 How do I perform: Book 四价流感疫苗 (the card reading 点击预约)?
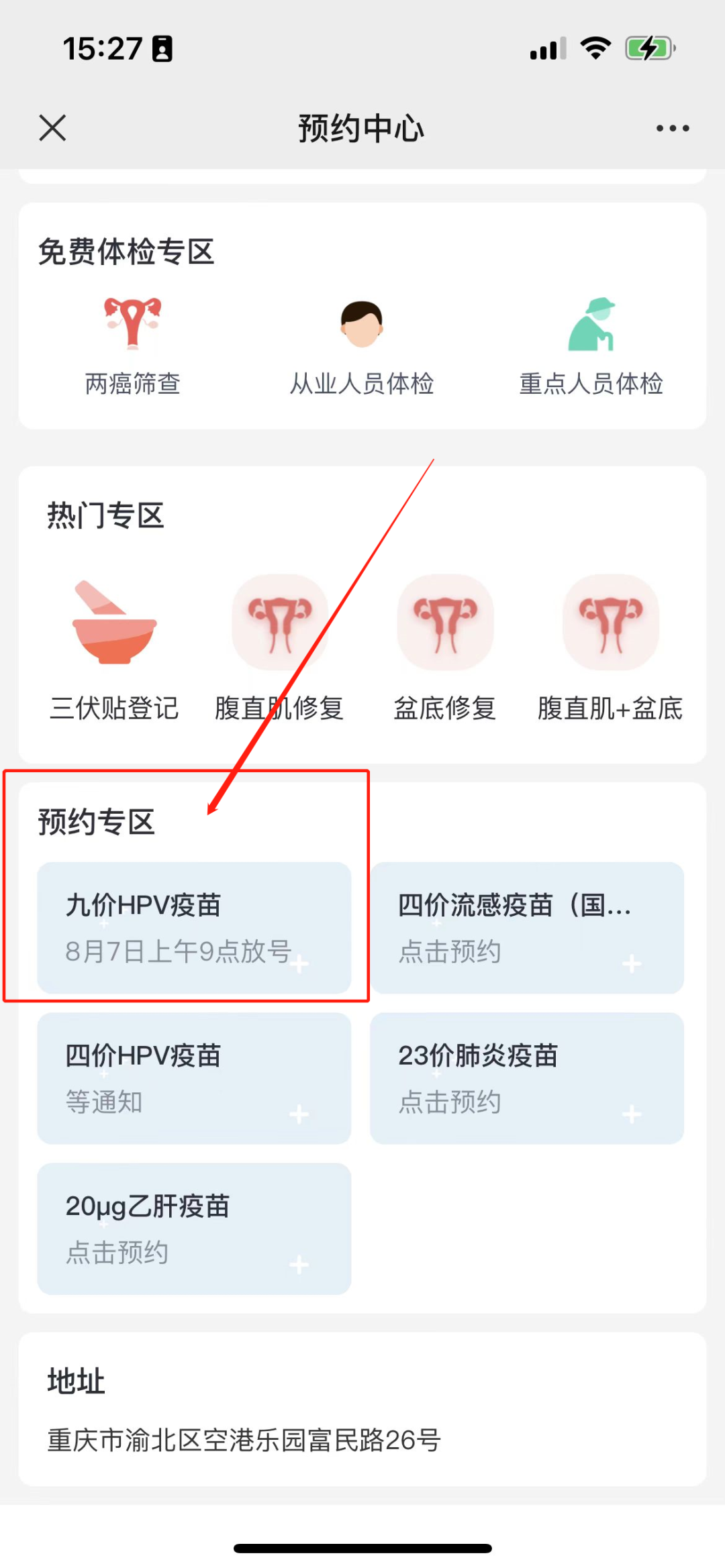coord(527,927)
